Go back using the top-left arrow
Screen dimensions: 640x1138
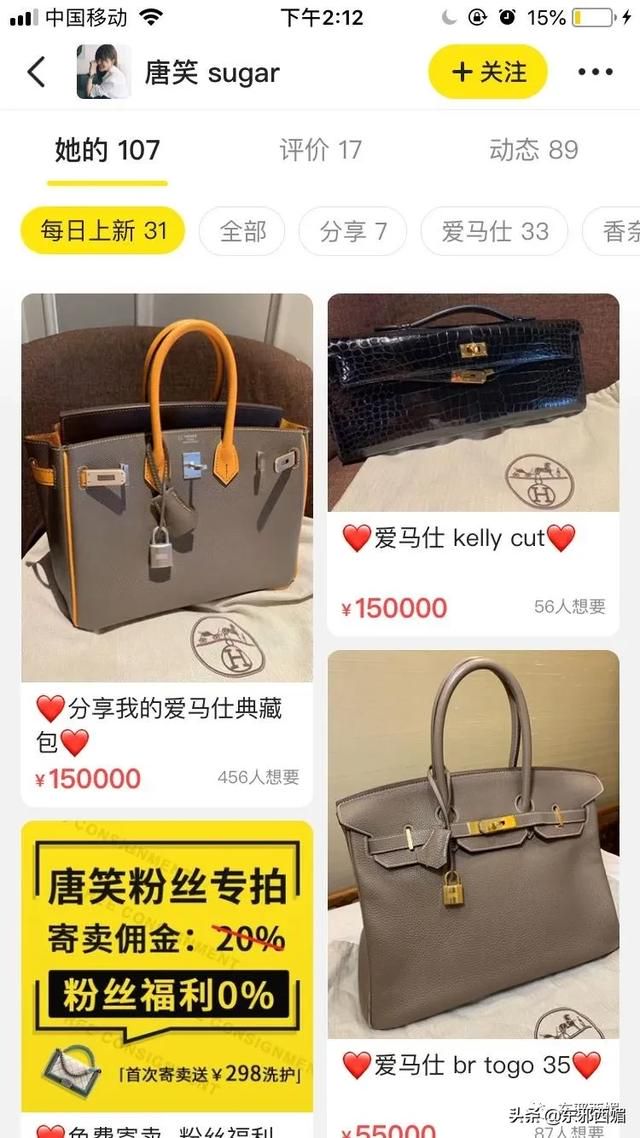click(36, 72)
